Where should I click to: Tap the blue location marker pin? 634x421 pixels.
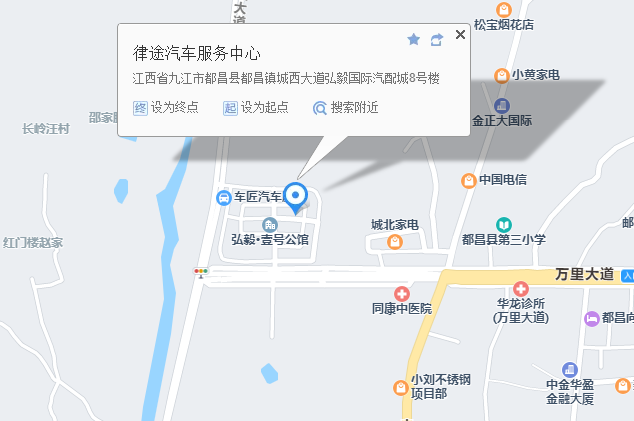pos(295,195)
